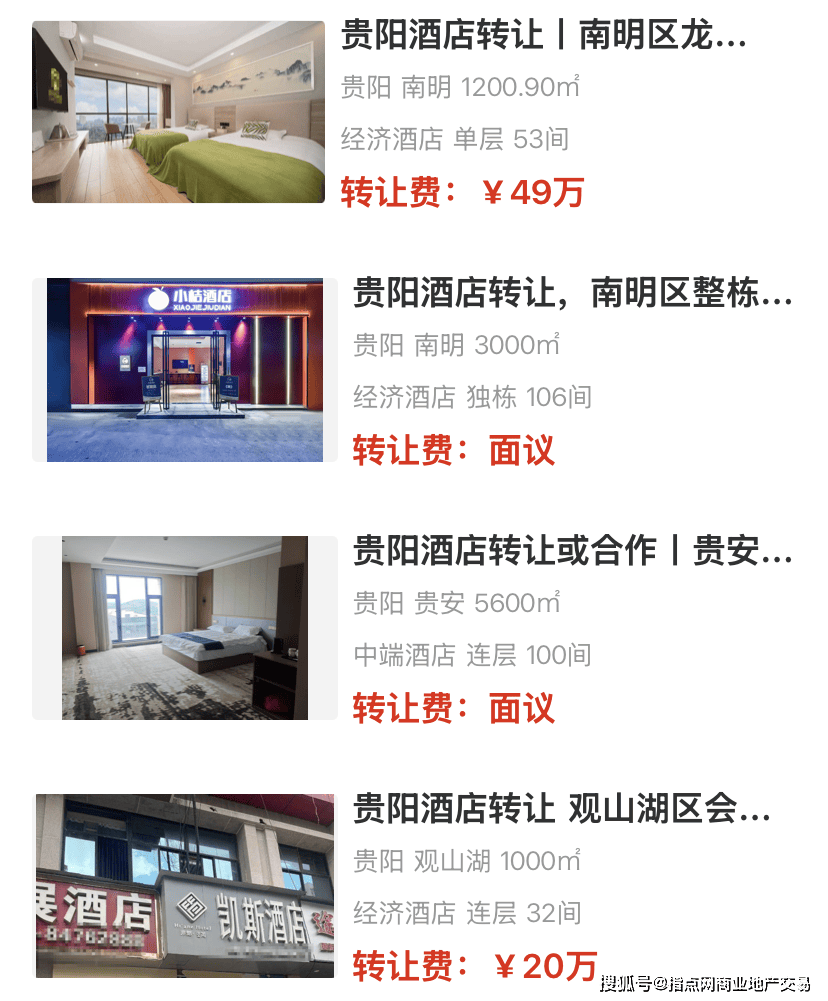Open the 贵安 5600㎡ 100-room hotel listing
The image size is (828, 1001).
coord(571,551)
